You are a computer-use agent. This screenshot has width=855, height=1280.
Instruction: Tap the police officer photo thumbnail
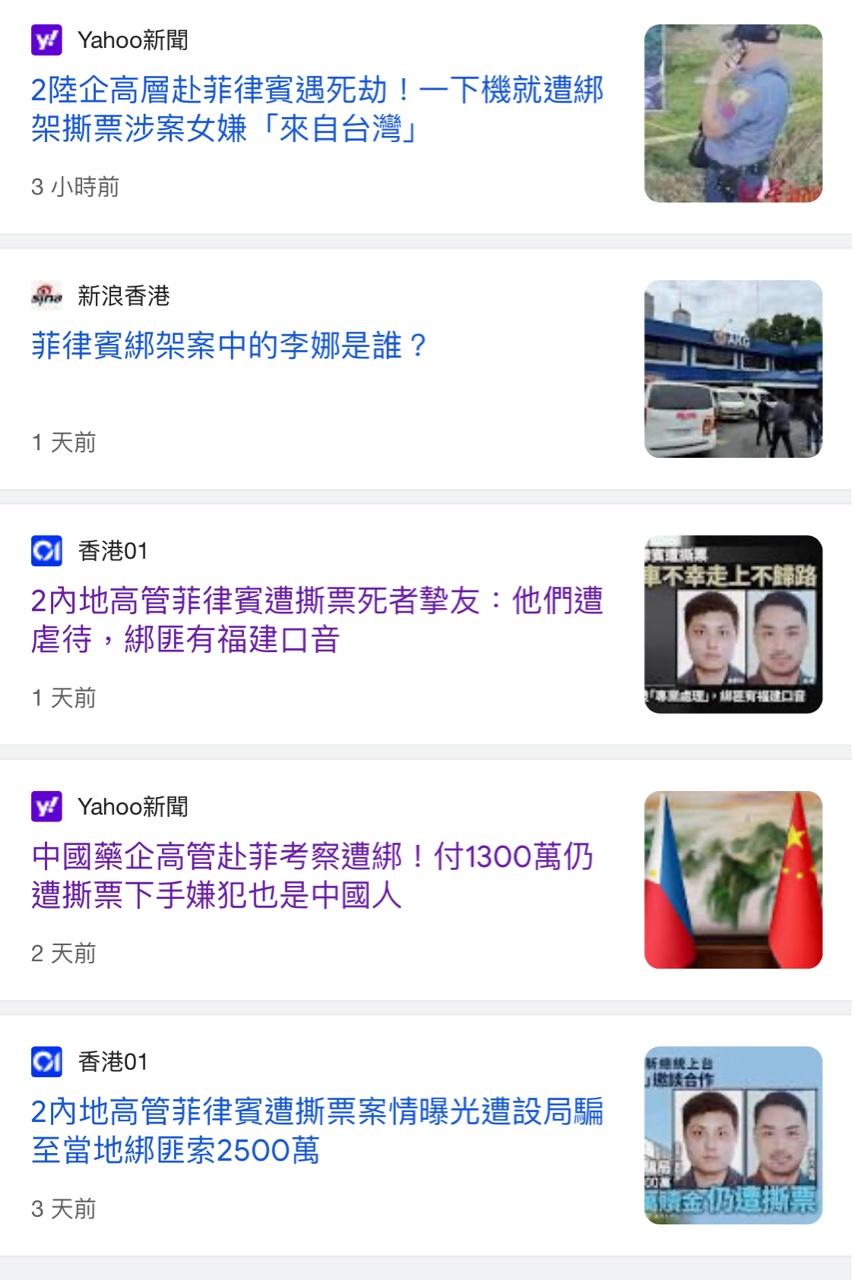tap(733, 113)
